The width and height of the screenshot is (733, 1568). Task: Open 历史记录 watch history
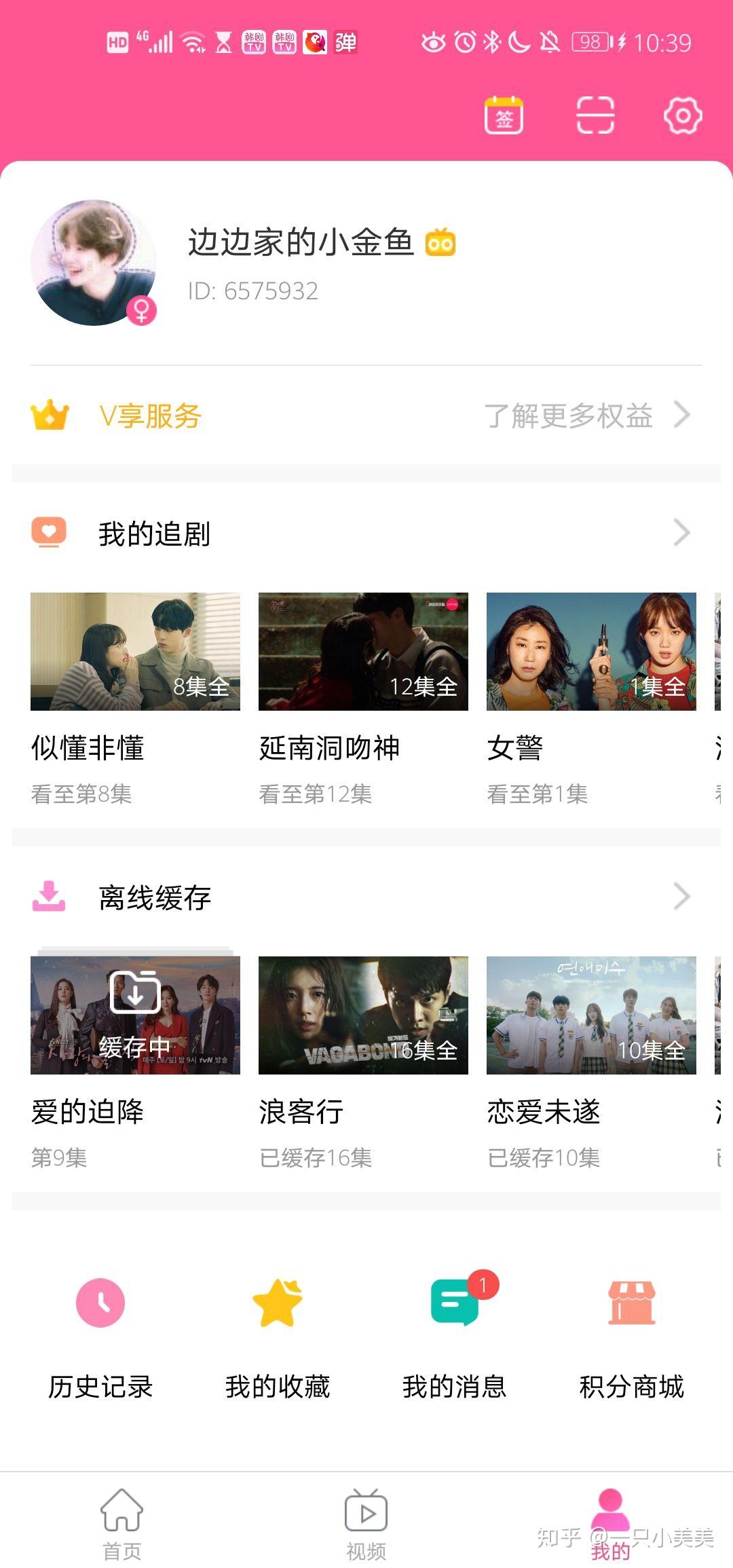point(100,1330)
